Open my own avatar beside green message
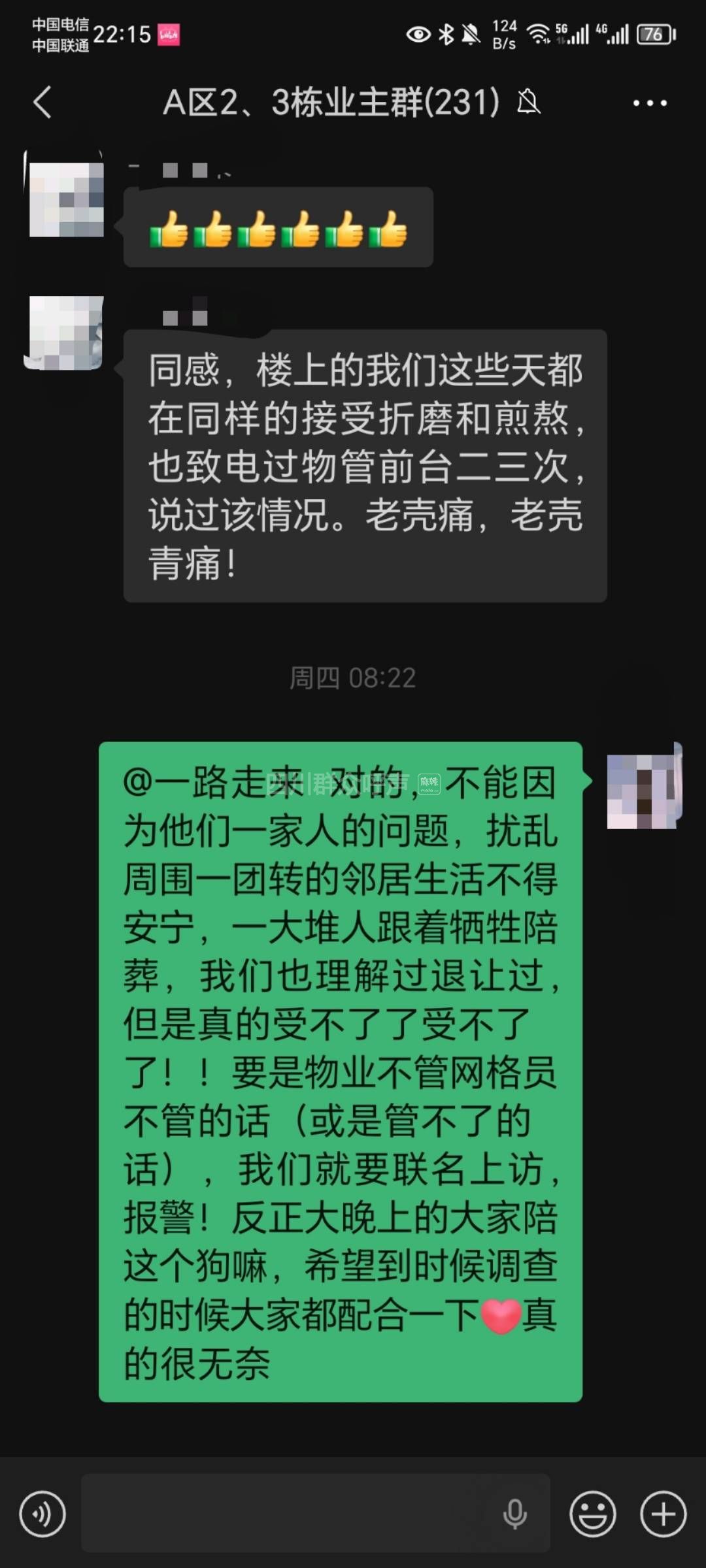This screenshot has height=1568, width=706. tap(644, 790)
